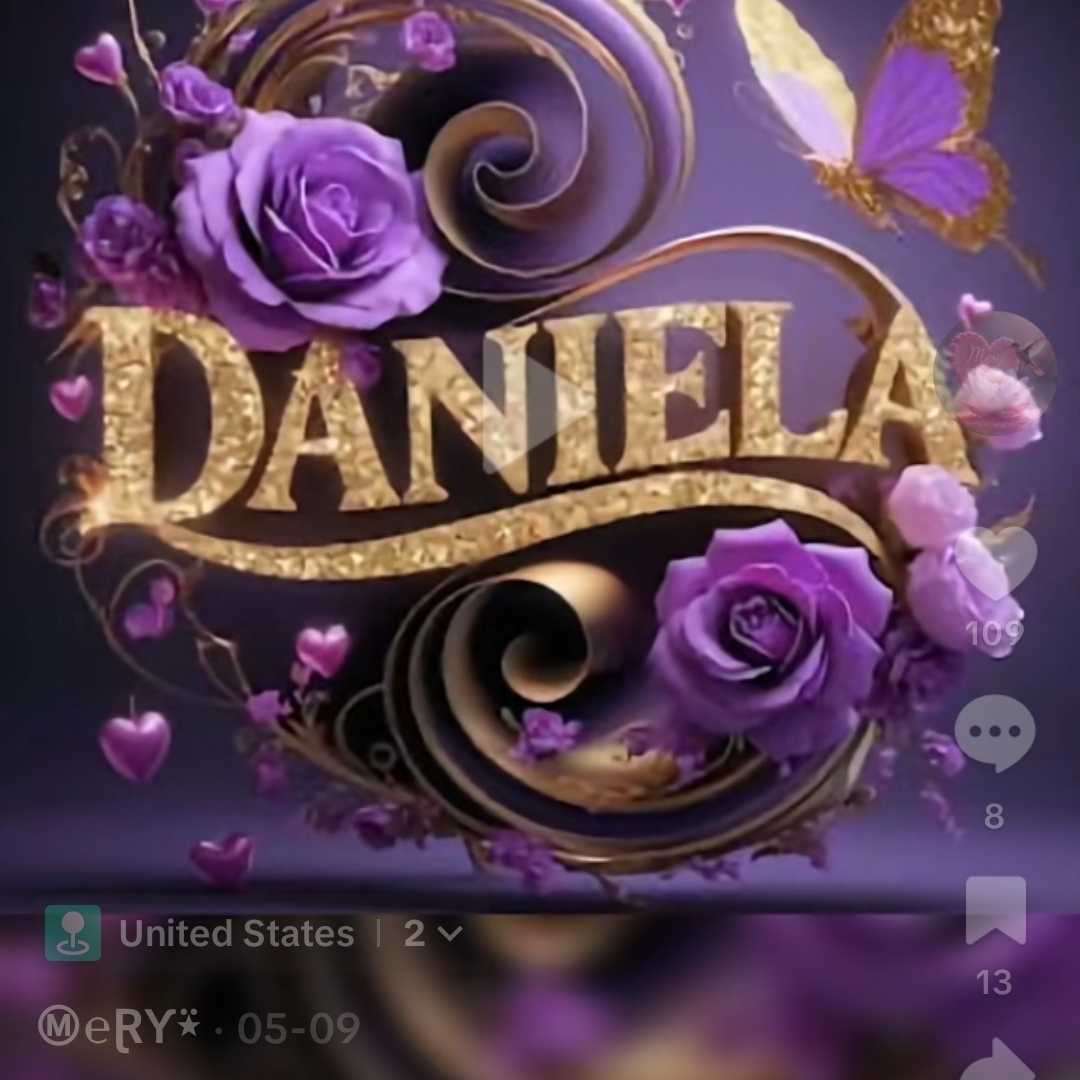Bookmark this video to favorites
The height and width of the screenshot is (1080, 1080).
click(995, 910)
